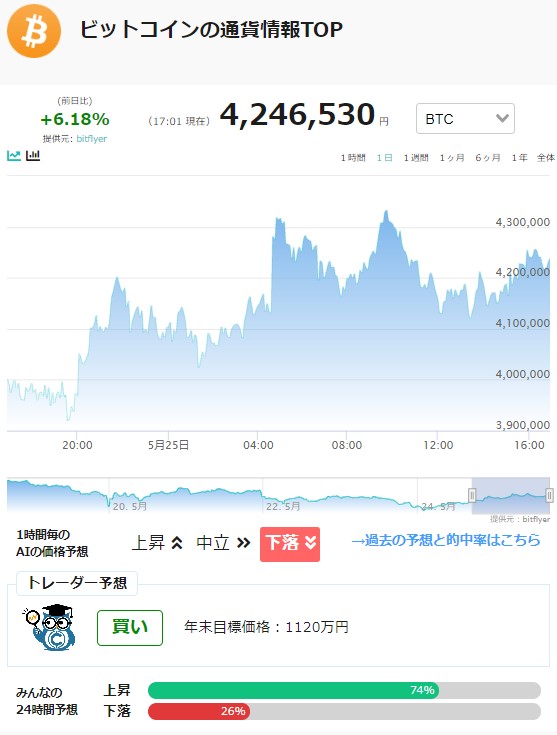The height and width of the screenshot is (735, 557).
Task: Open the BTC currency dropdown
Action: pyautogui.click(x=465, y=119)
